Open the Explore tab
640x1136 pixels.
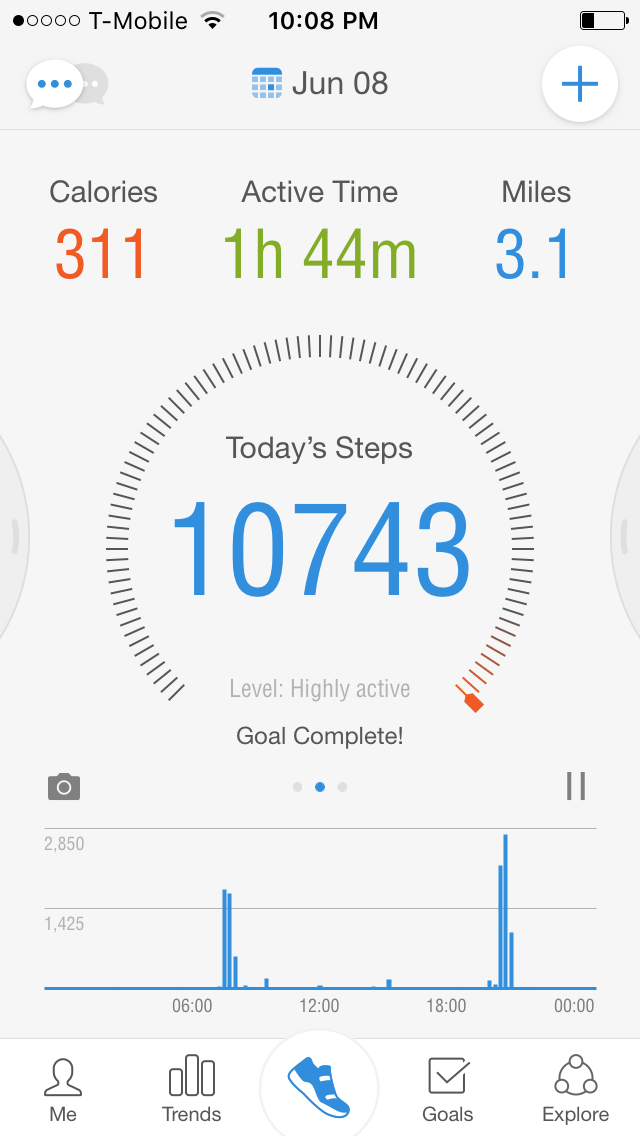point(575,1089)
